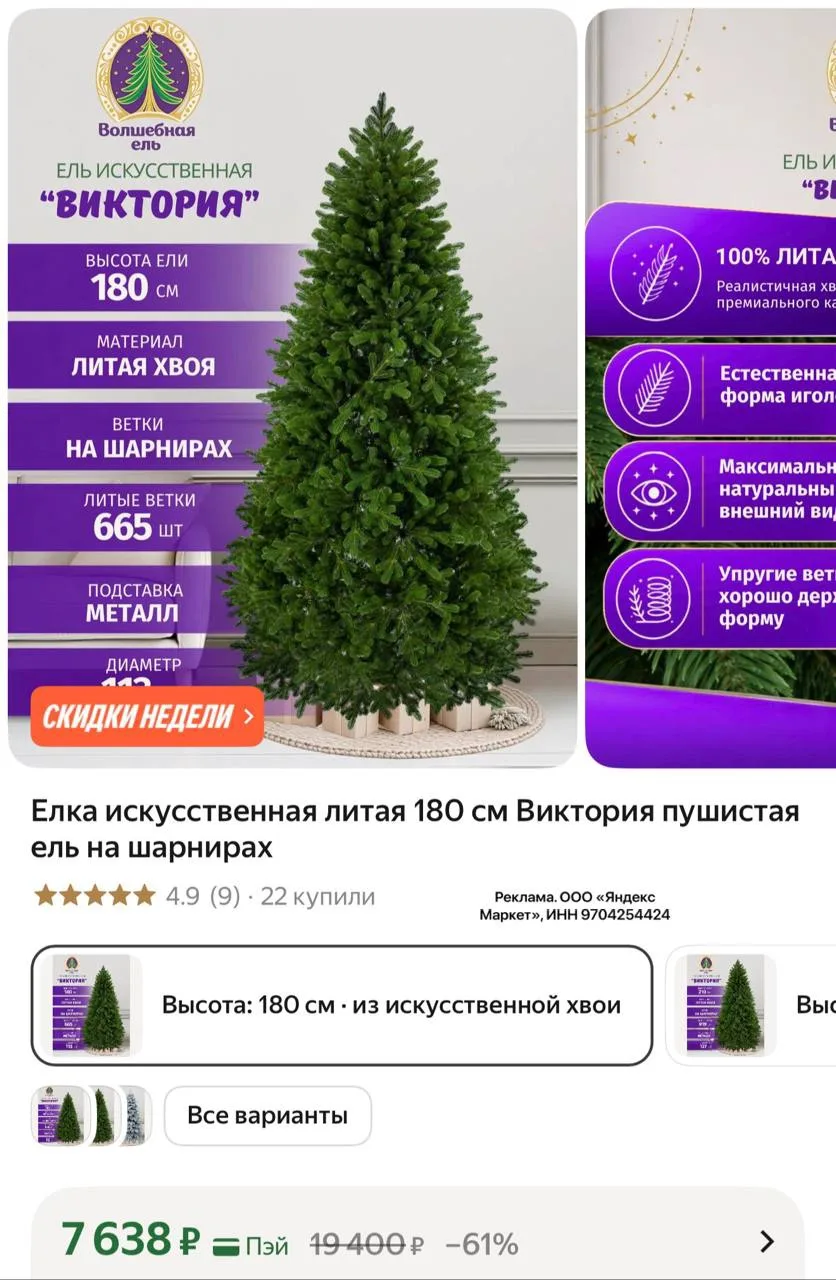Image resolution: width=836 pixels, height=1280 pixels.
Task: Open the main Виктория tree product image
Action: 293,387
